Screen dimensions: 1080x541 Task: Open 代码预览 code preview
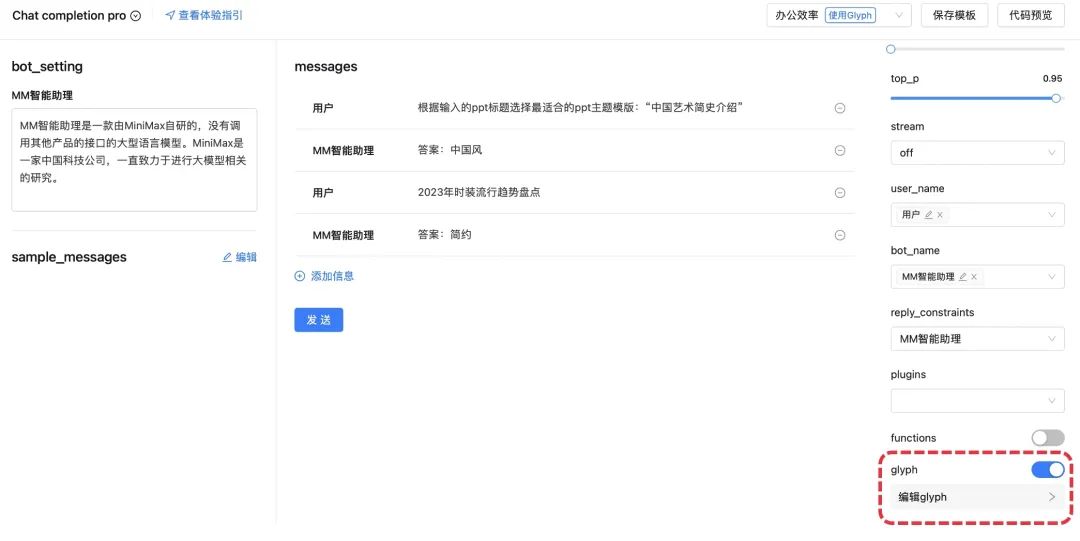1030,15
